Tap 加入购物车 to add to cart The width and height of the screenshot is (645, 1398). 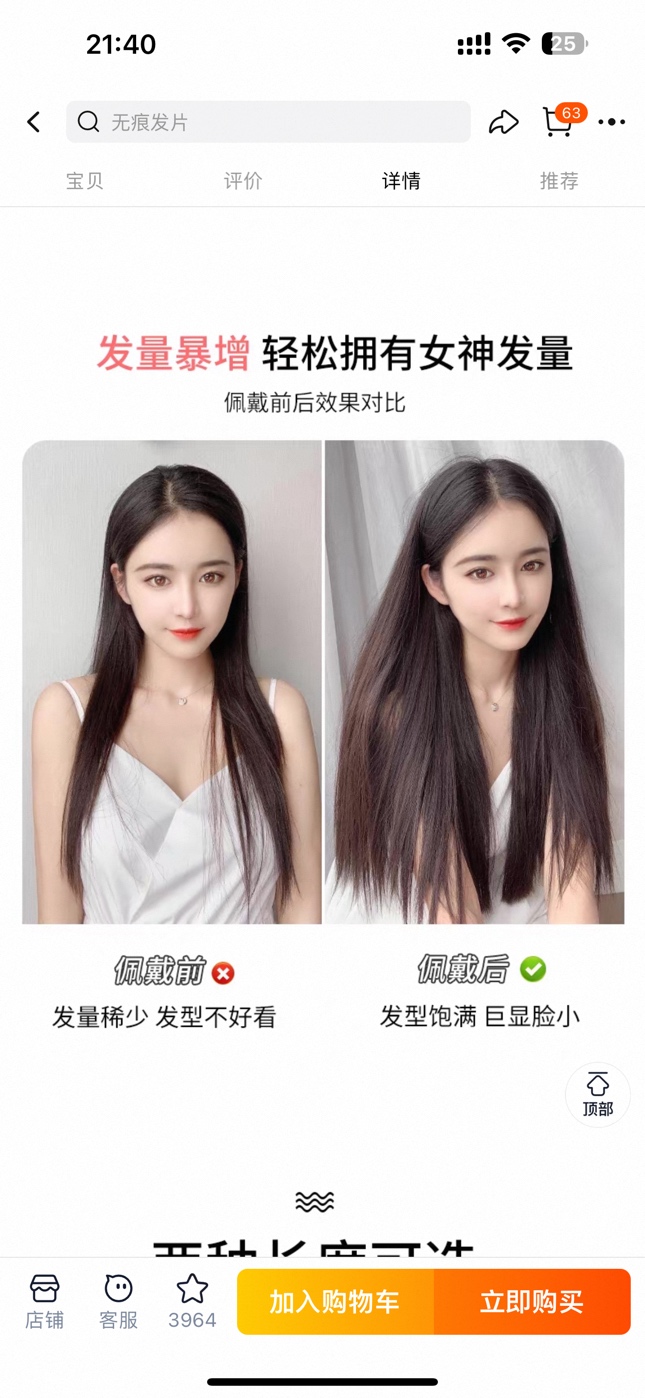(335, 1302)
